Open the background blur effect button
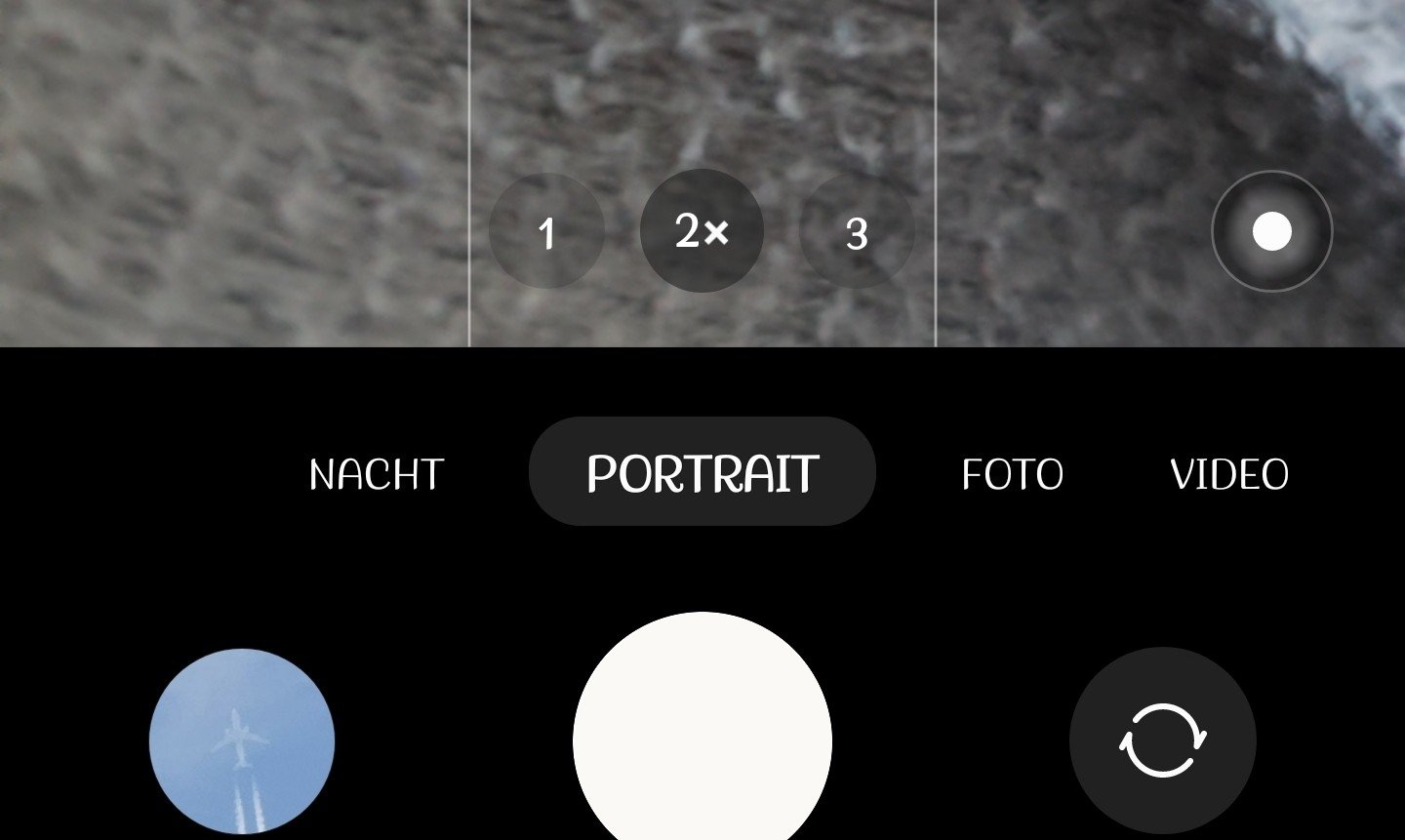Image resolution: width=1405 pixels, height=840 pixels. [x=1271, y=231]
